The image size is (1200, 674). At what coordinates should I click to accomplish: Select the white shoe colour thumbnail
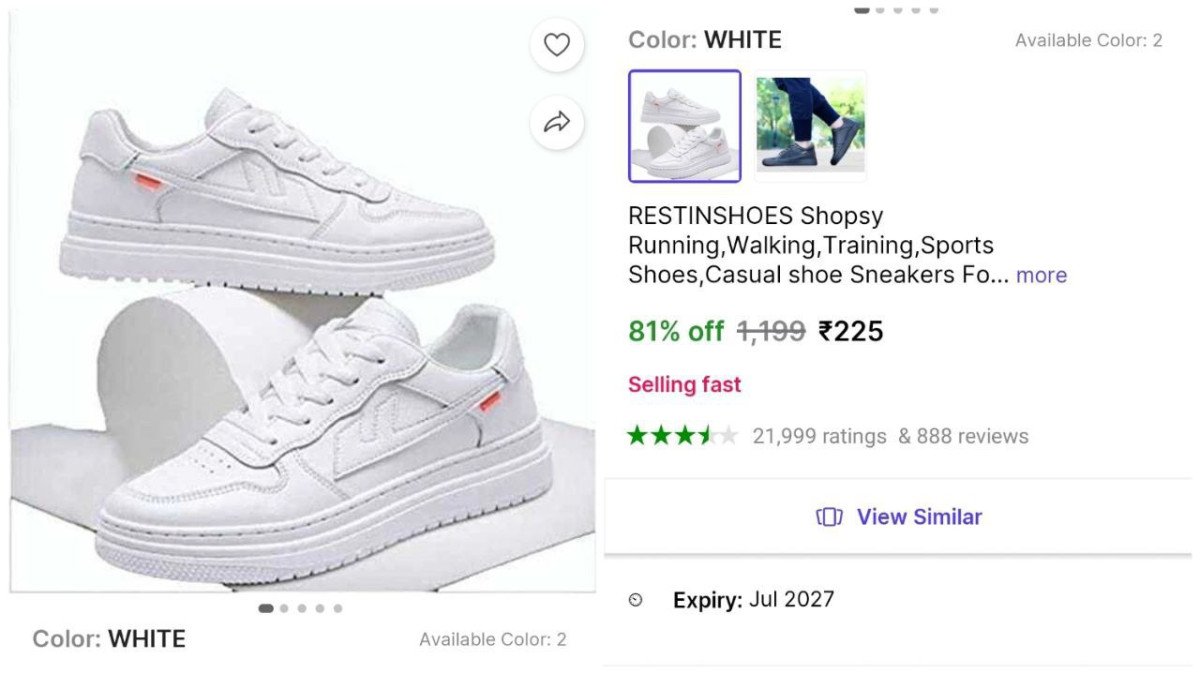[685, 126]
